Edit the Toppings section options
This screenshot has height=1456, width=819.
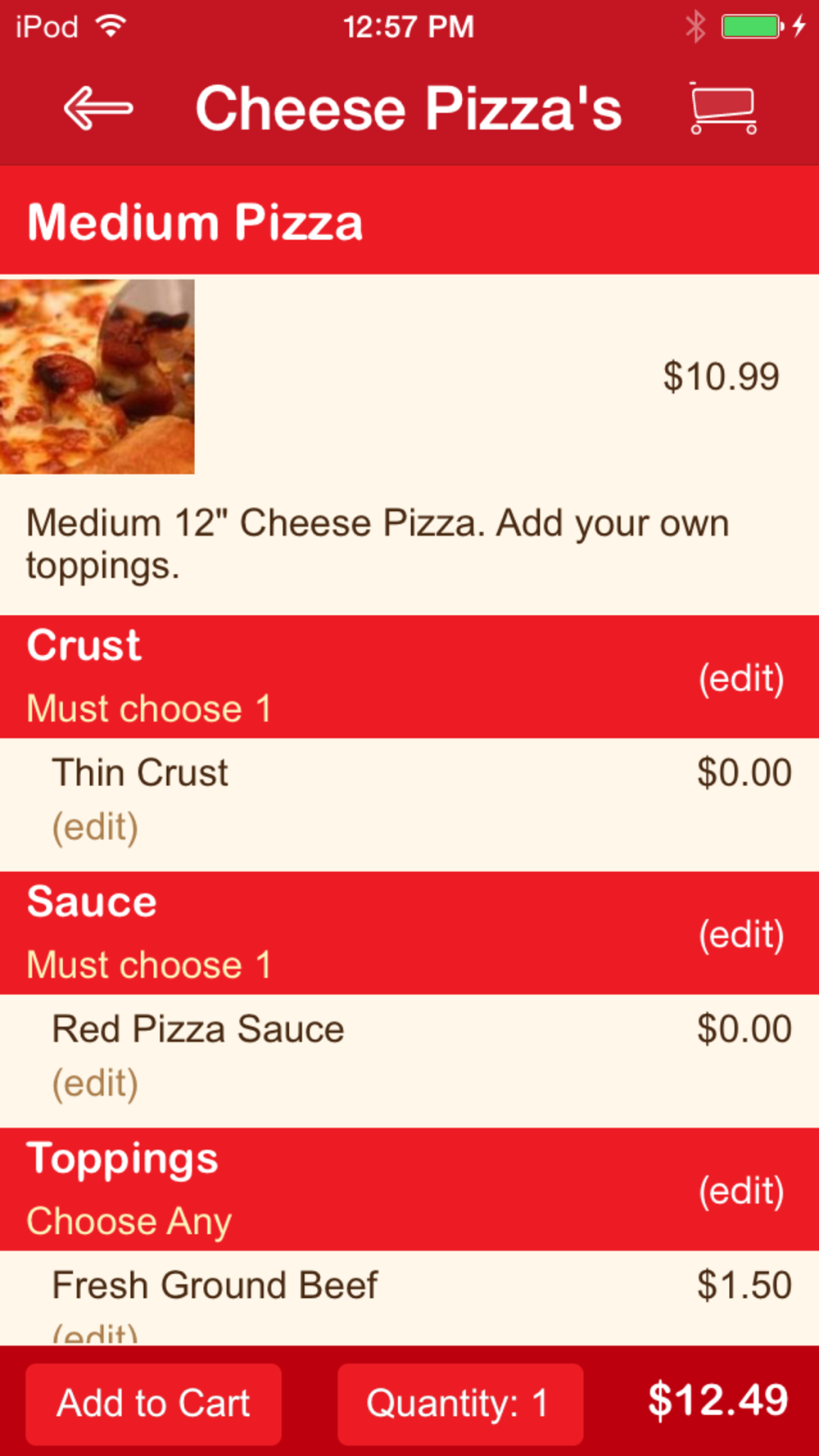(741, 1191)
